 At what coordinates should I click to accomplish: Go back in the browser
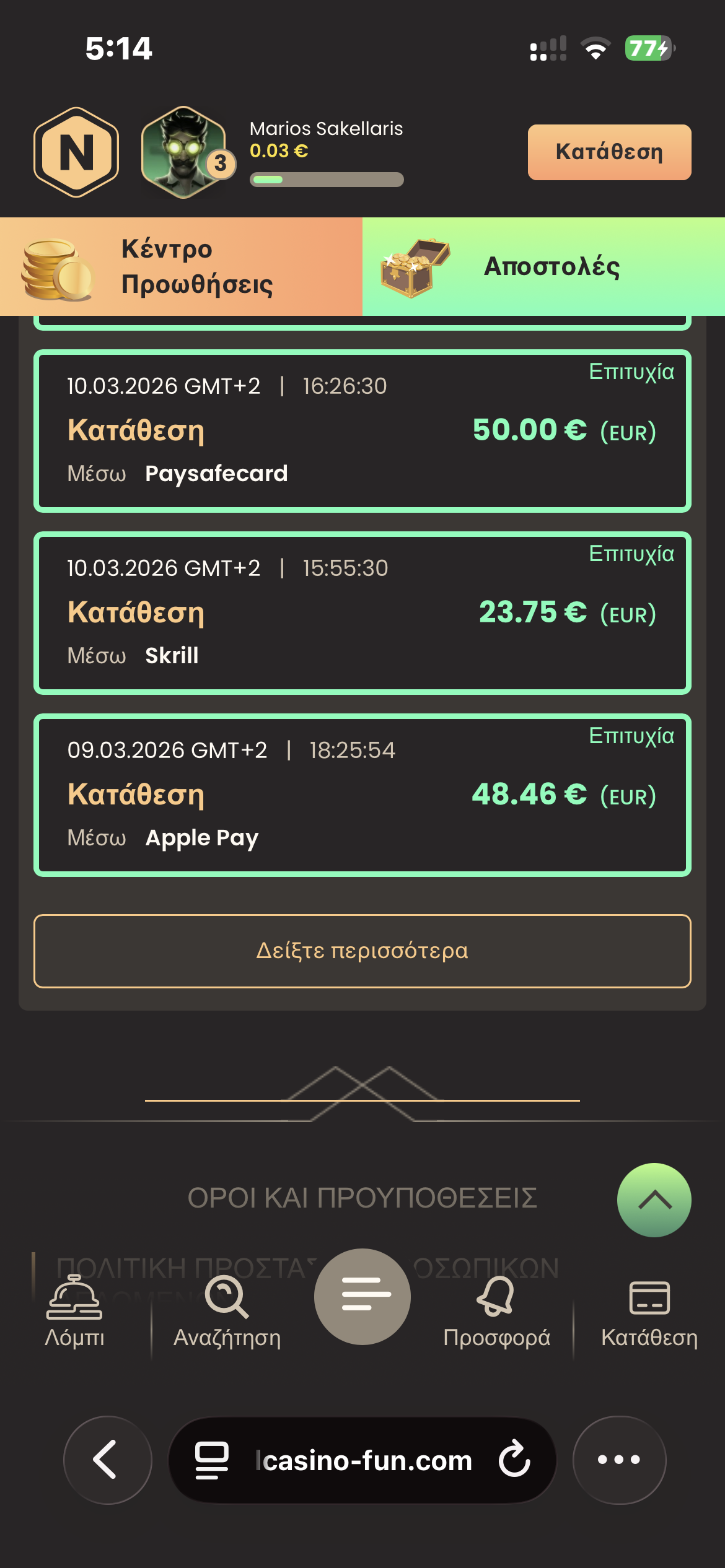click(107, 1460)
